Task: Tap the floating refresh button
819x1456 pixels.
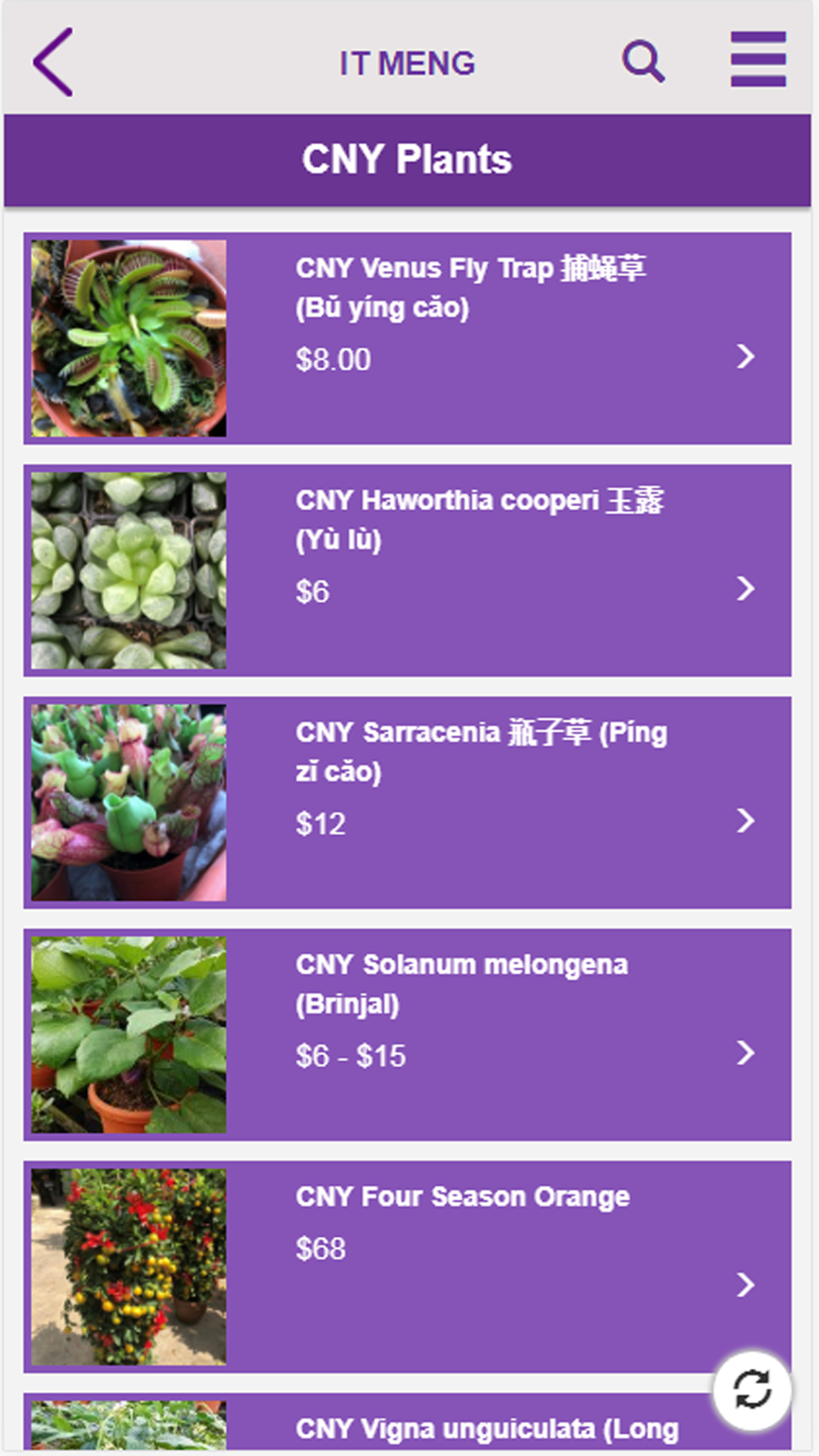Action: [x=752, y=1390]
